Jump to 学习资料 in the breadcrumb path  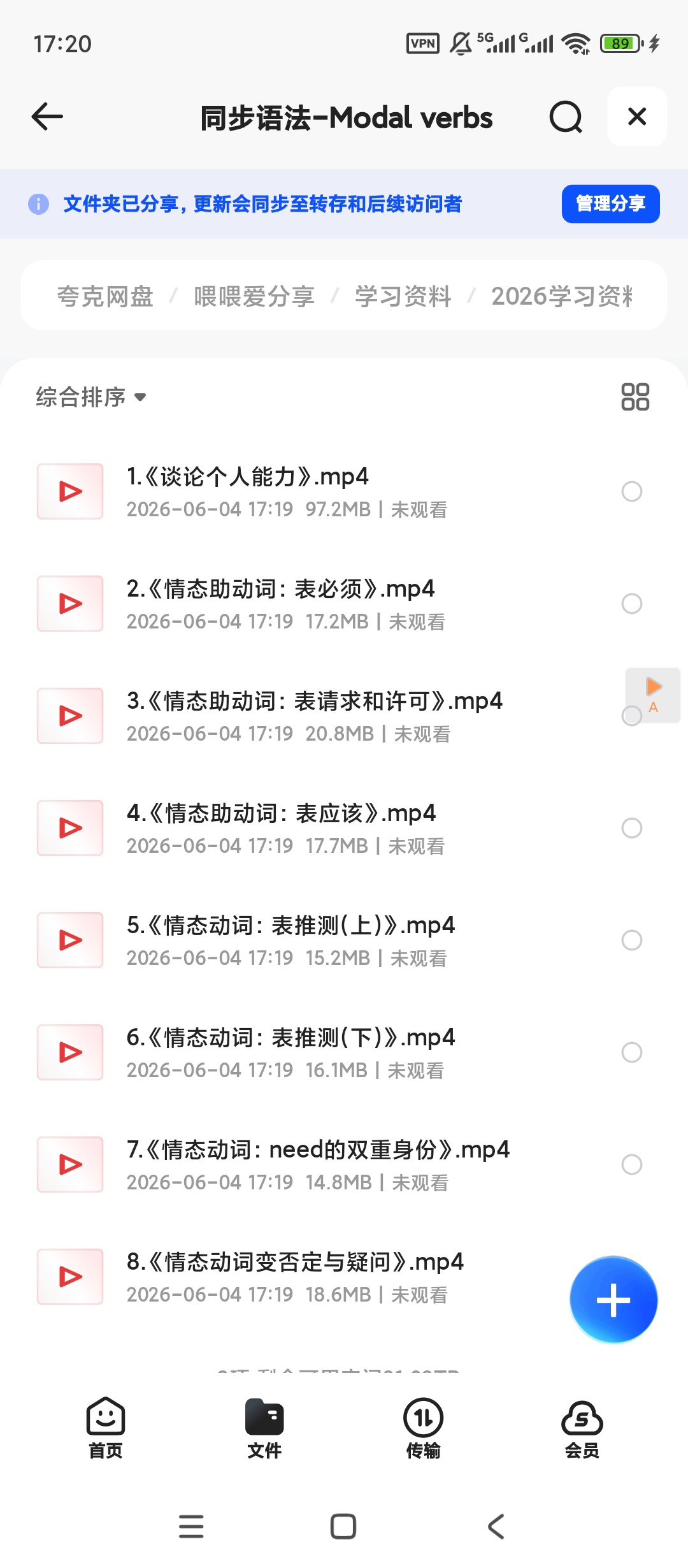403,296
